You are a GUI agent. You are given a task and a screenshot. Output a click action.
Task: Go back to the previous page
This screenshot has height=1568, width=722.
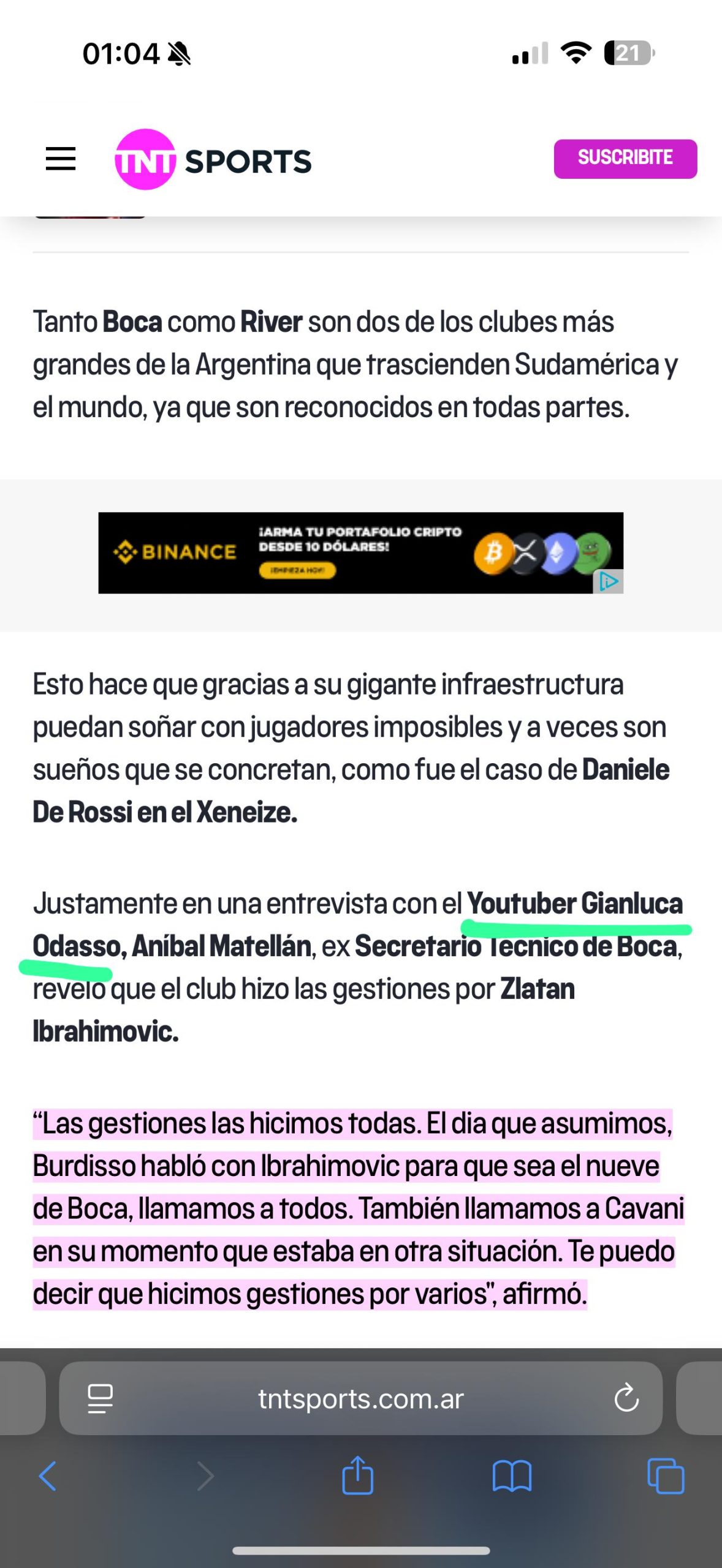click(x=48, y=1476)
